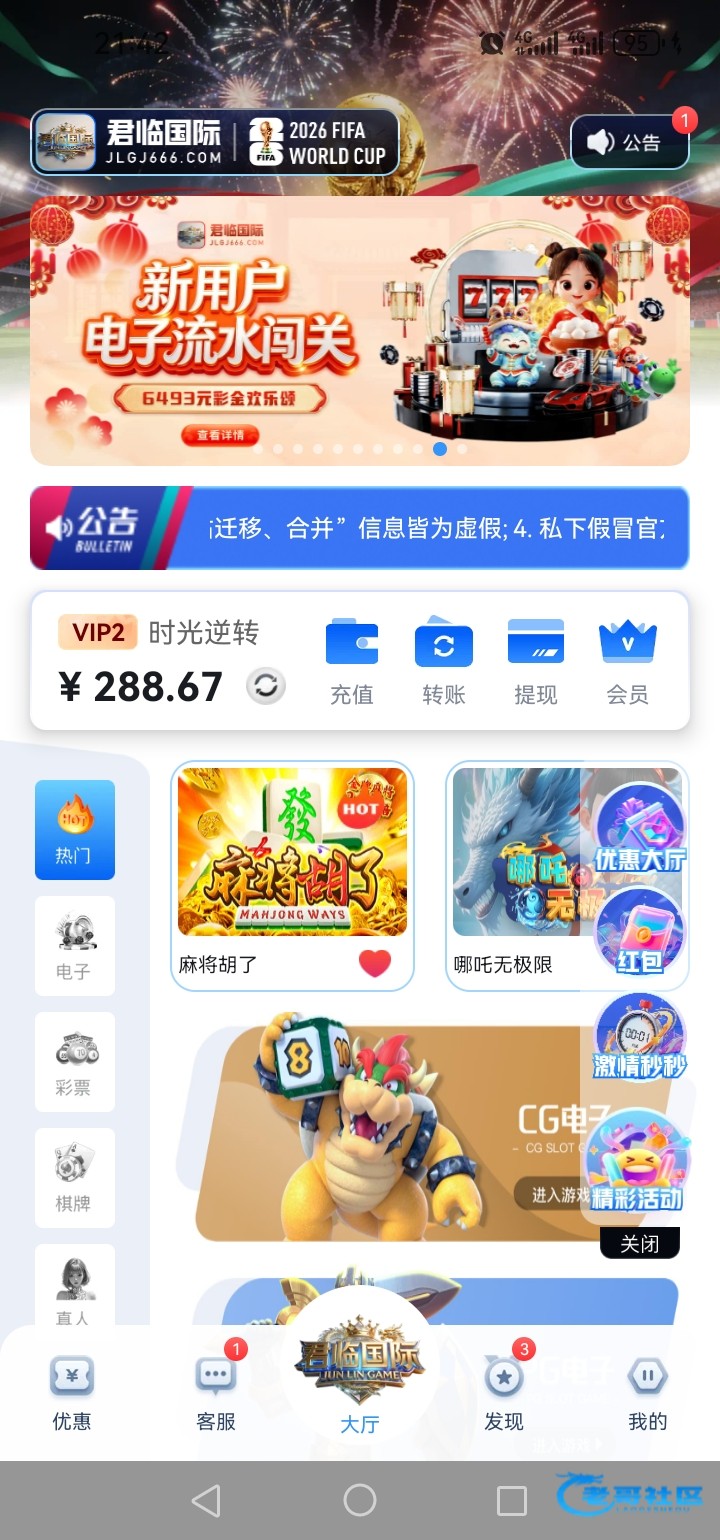Switch to the 客服 support tab
720x1540 pixels.
click(x=216, y=1394)
